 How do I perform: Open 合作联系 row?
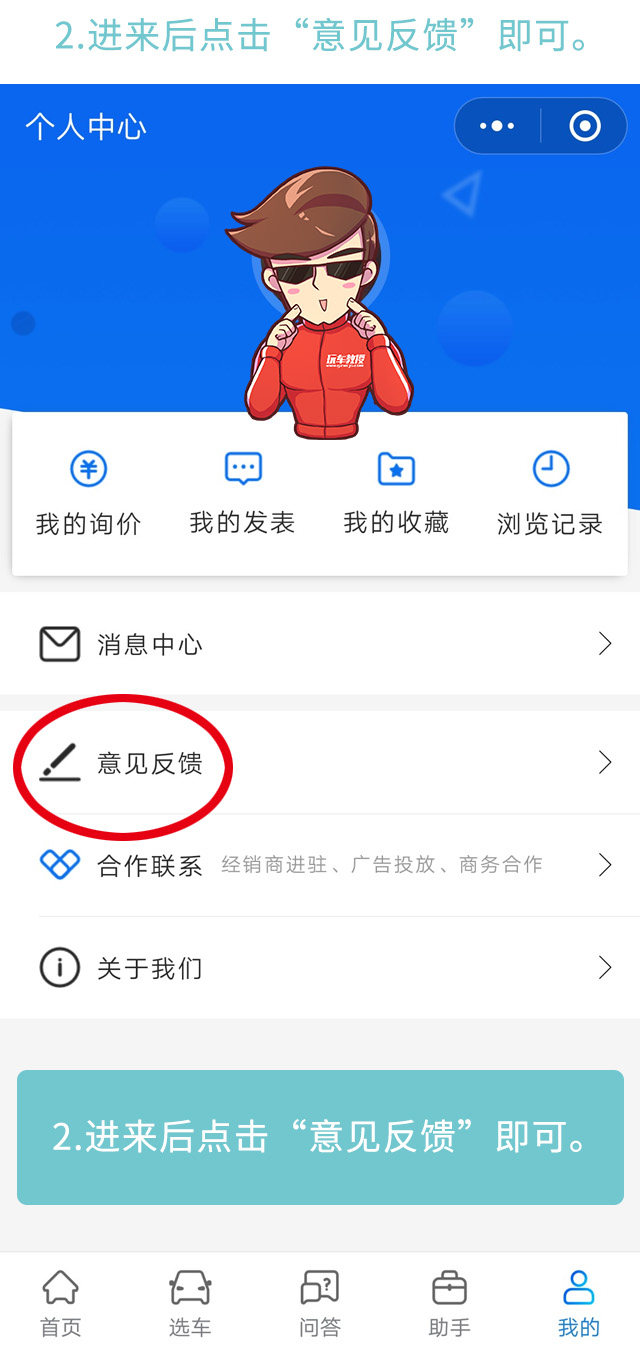[320, 865]
